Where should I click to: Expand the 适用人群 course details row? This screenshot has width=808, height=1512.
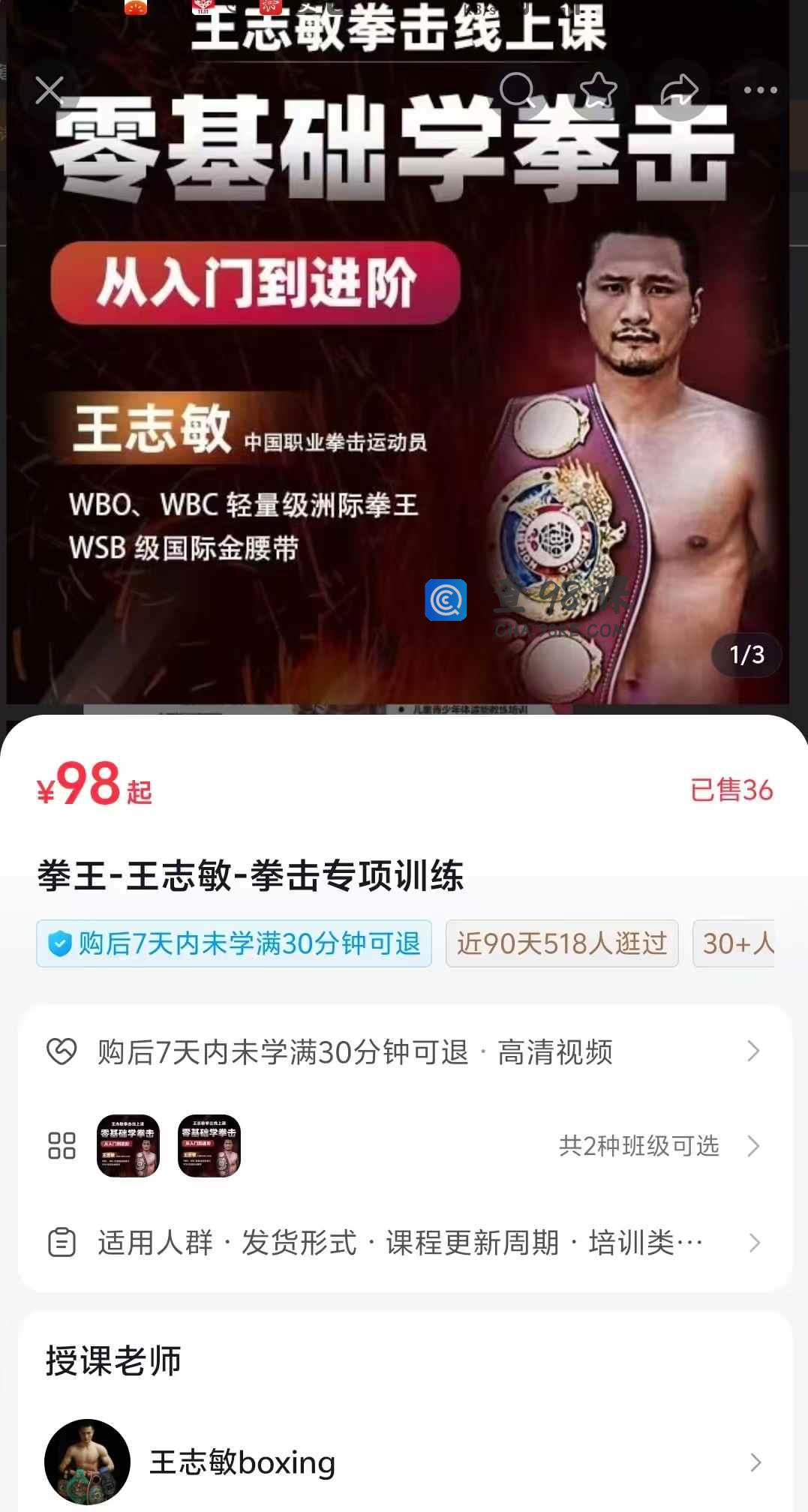tap(404, 1243)
